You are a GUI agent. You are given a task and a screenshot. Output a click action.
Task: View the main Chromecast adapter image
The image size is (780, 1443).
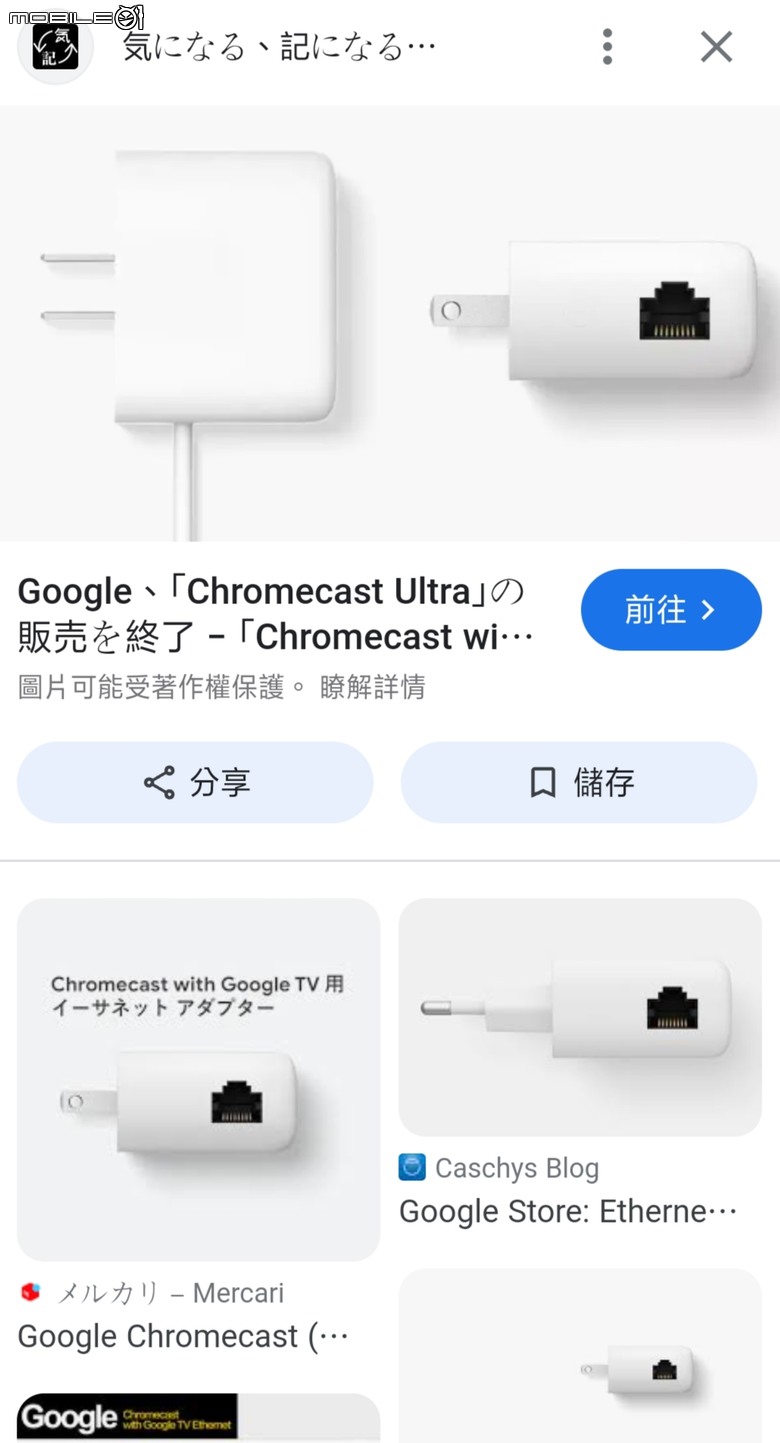click(x=390, y=323)
